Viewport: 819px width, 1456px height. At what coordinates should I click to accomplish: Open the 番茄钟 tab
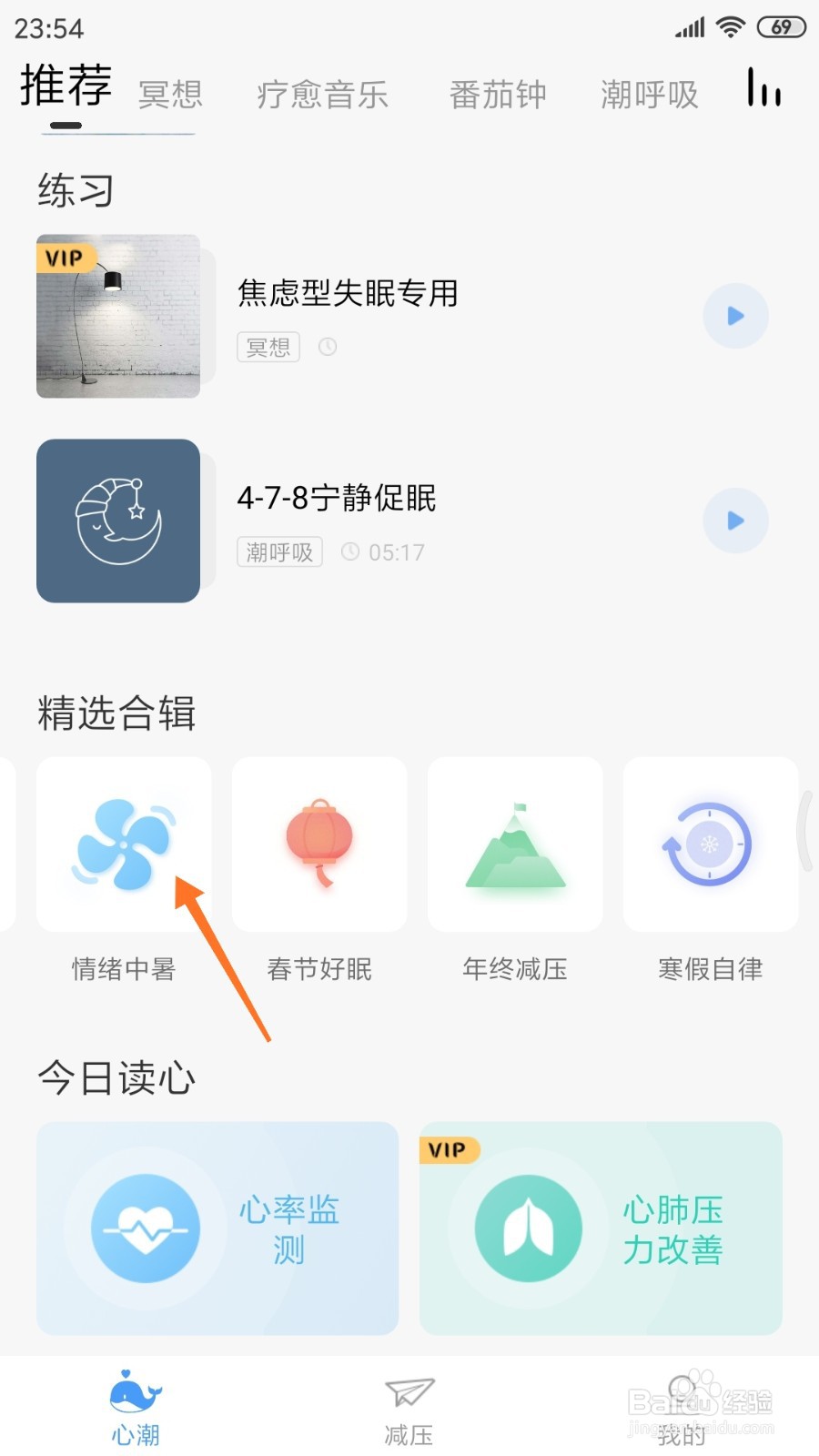pos(498,95)
